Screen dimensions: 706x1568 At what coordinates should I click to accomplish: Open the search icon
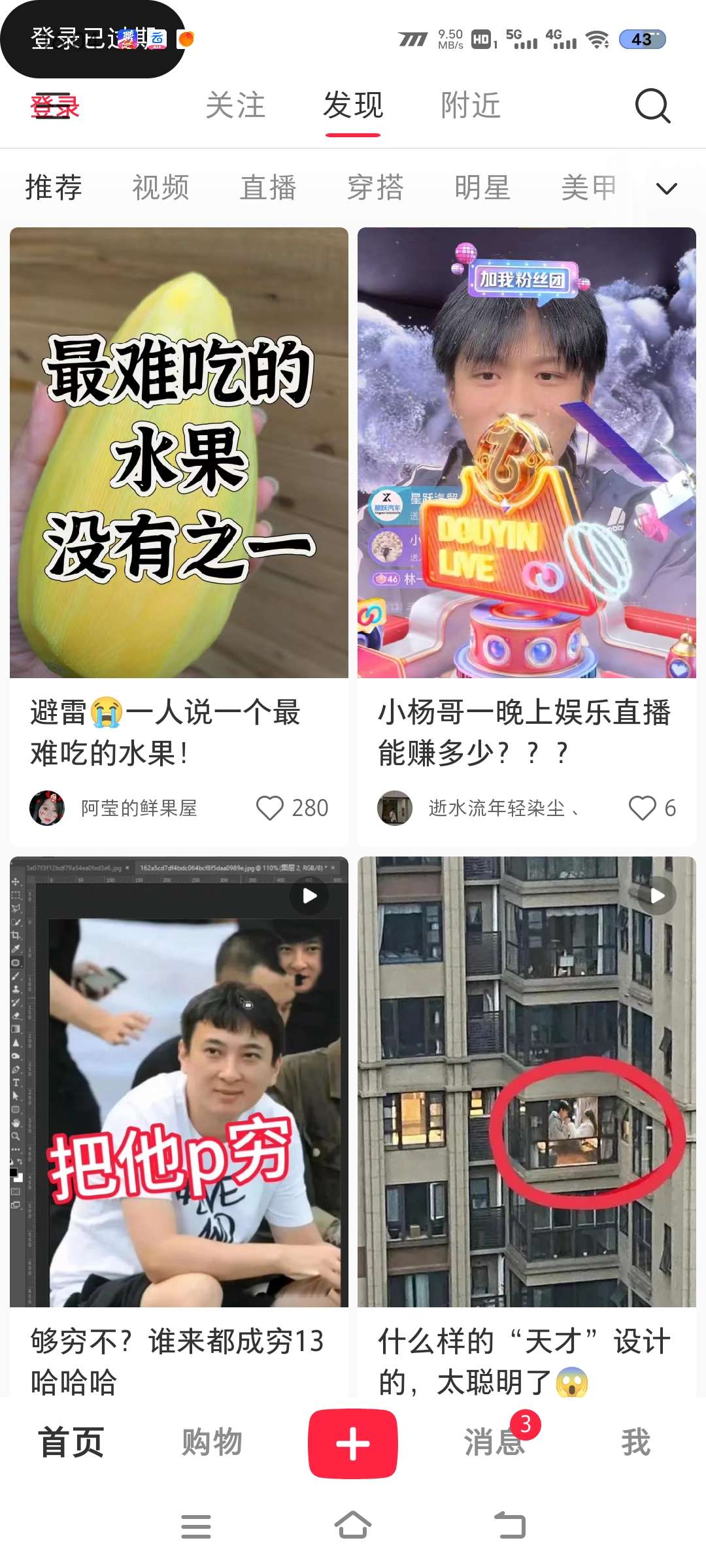(x=652, y=106)
